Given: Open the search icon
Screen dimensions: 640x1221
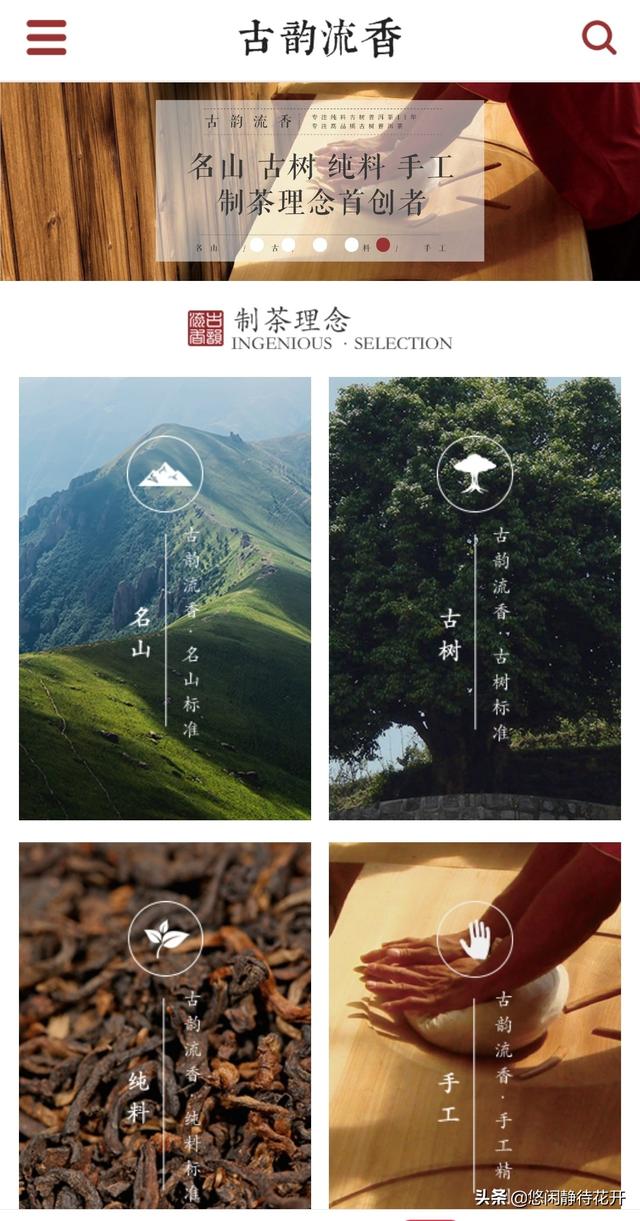Looking at the screenshot, I should (x=598, y=38).
